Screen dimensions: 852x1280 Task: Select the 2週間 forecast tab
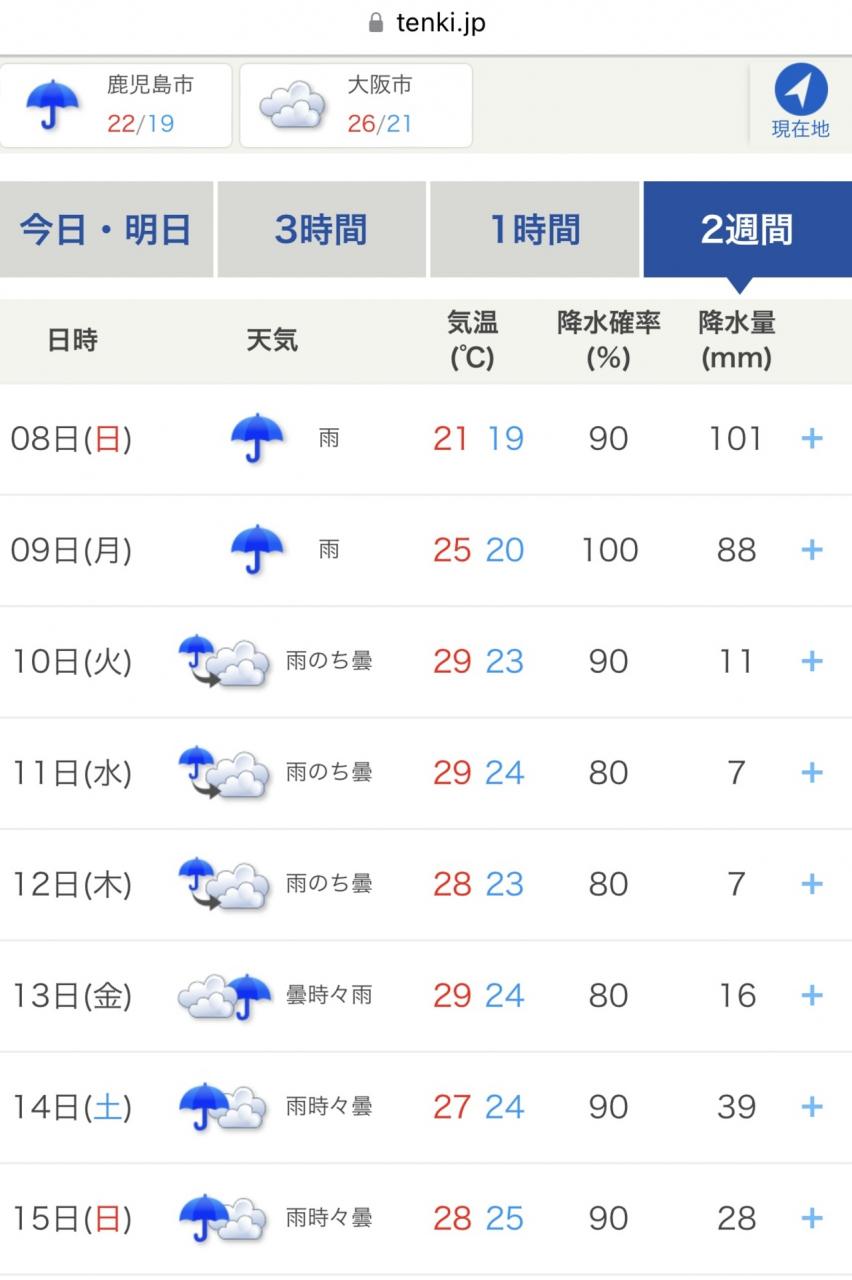point(747,230)
